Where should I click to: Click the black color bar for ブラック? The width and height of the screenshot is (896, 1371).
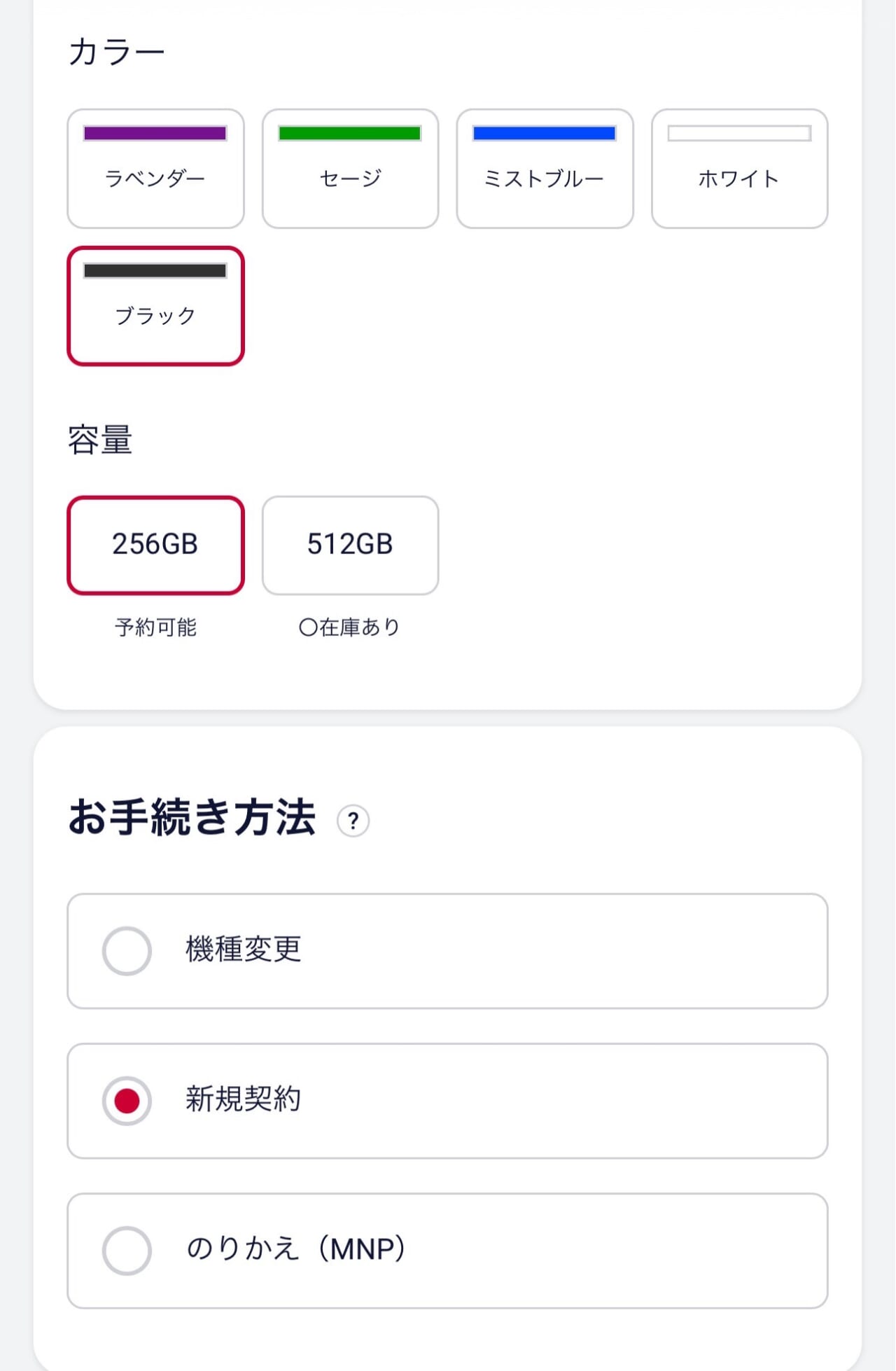coord(155,271)
